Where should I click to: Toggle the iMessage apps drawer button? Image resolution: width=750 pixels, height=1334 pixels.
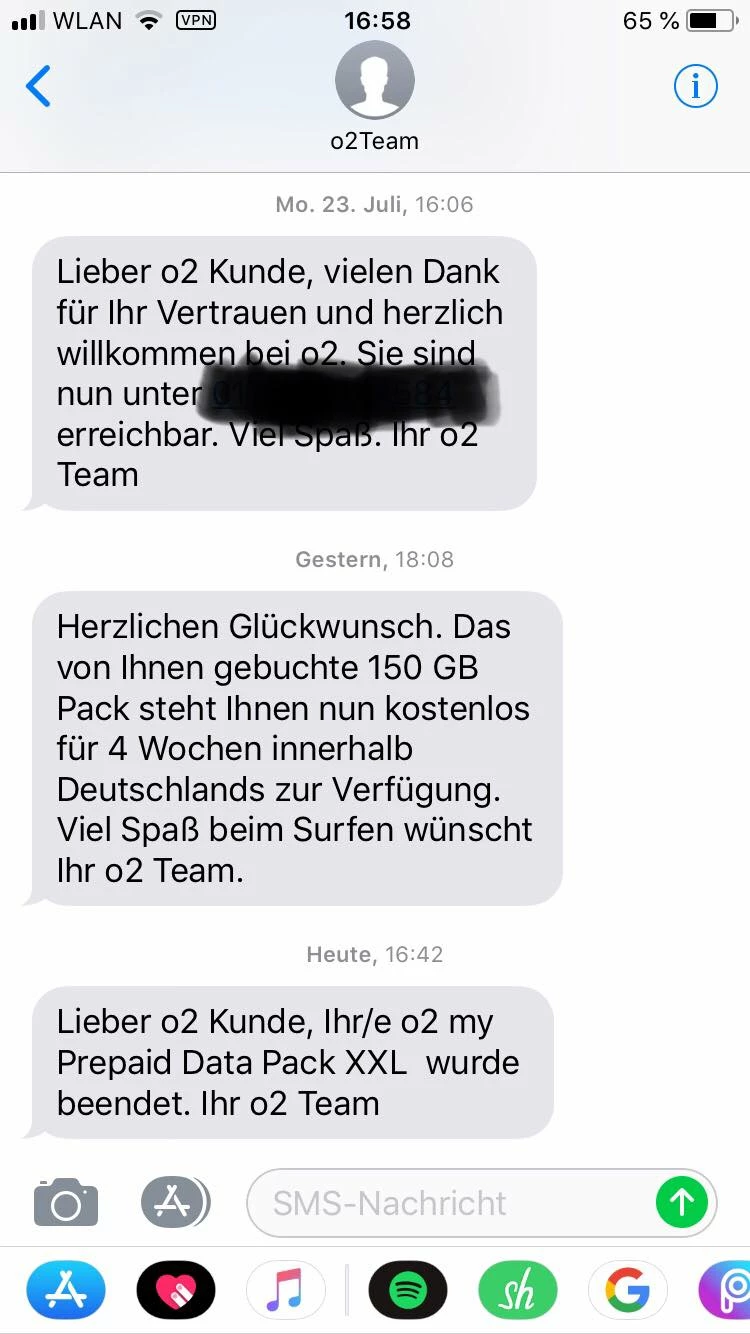click(174, 1202)
